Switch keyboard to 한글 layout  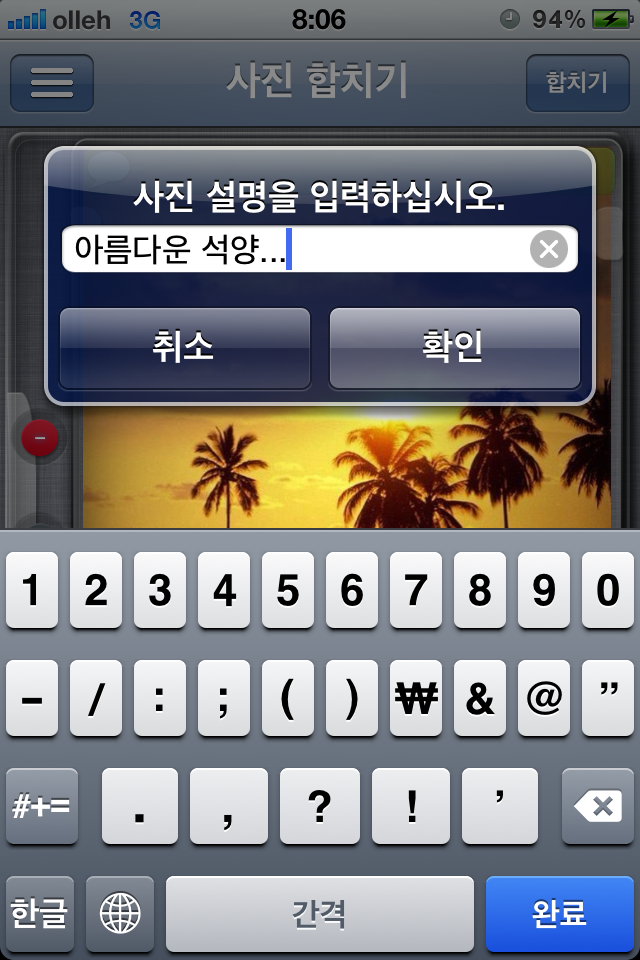40,913
